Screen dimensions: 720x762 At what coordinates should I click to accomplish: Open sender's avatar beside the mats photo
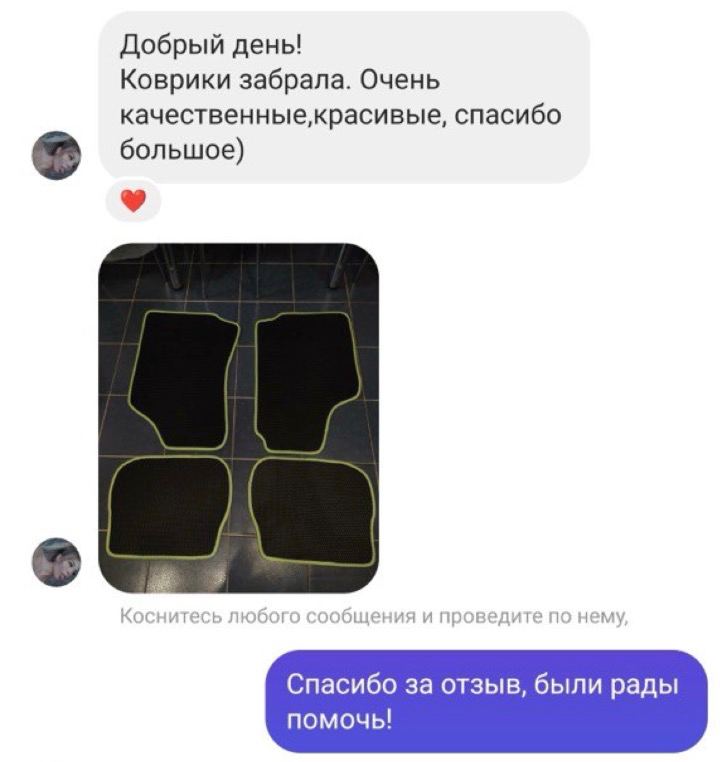point(56,561)
